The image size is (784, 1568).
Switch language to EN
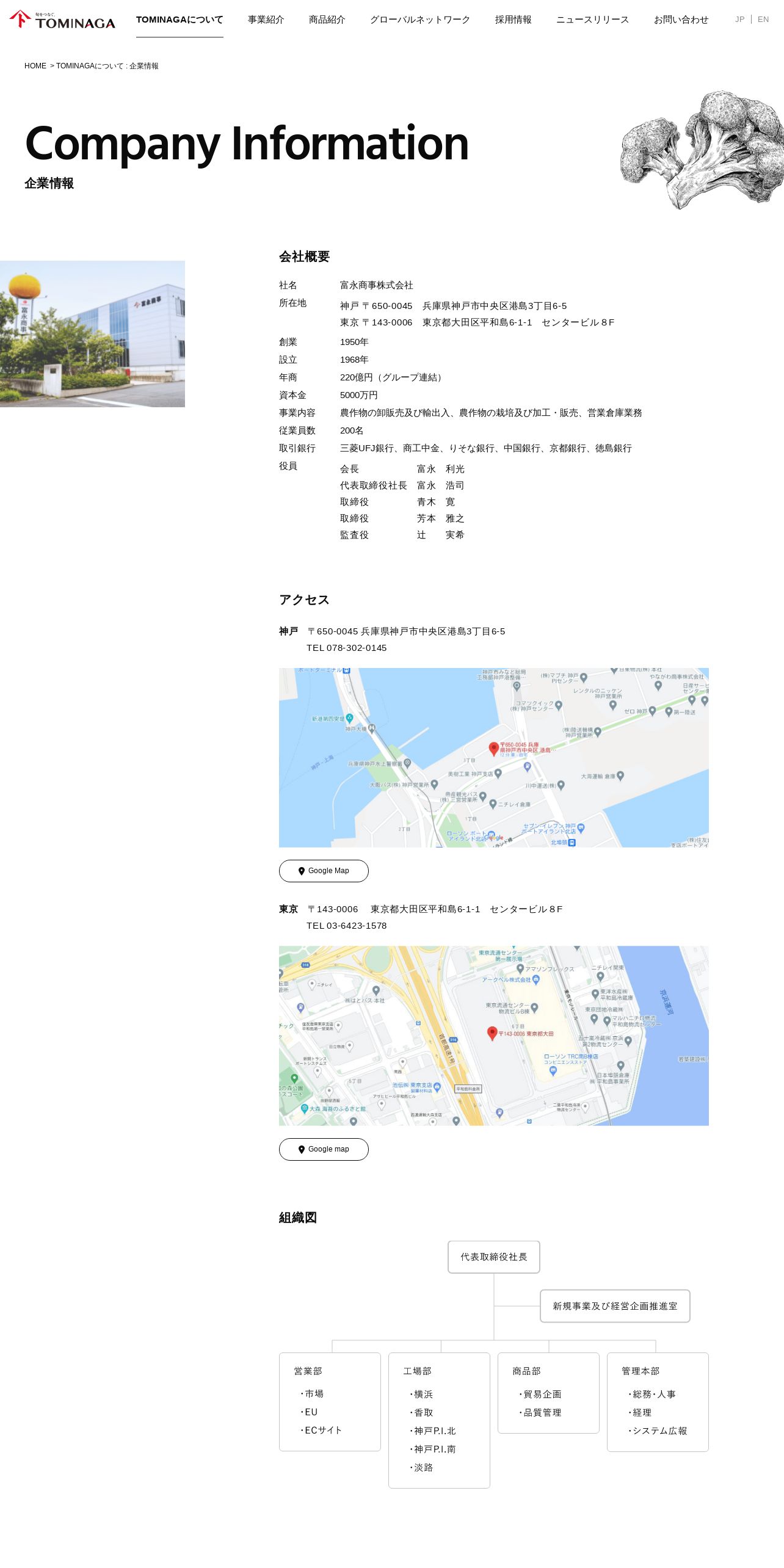[x=763, y=20]
